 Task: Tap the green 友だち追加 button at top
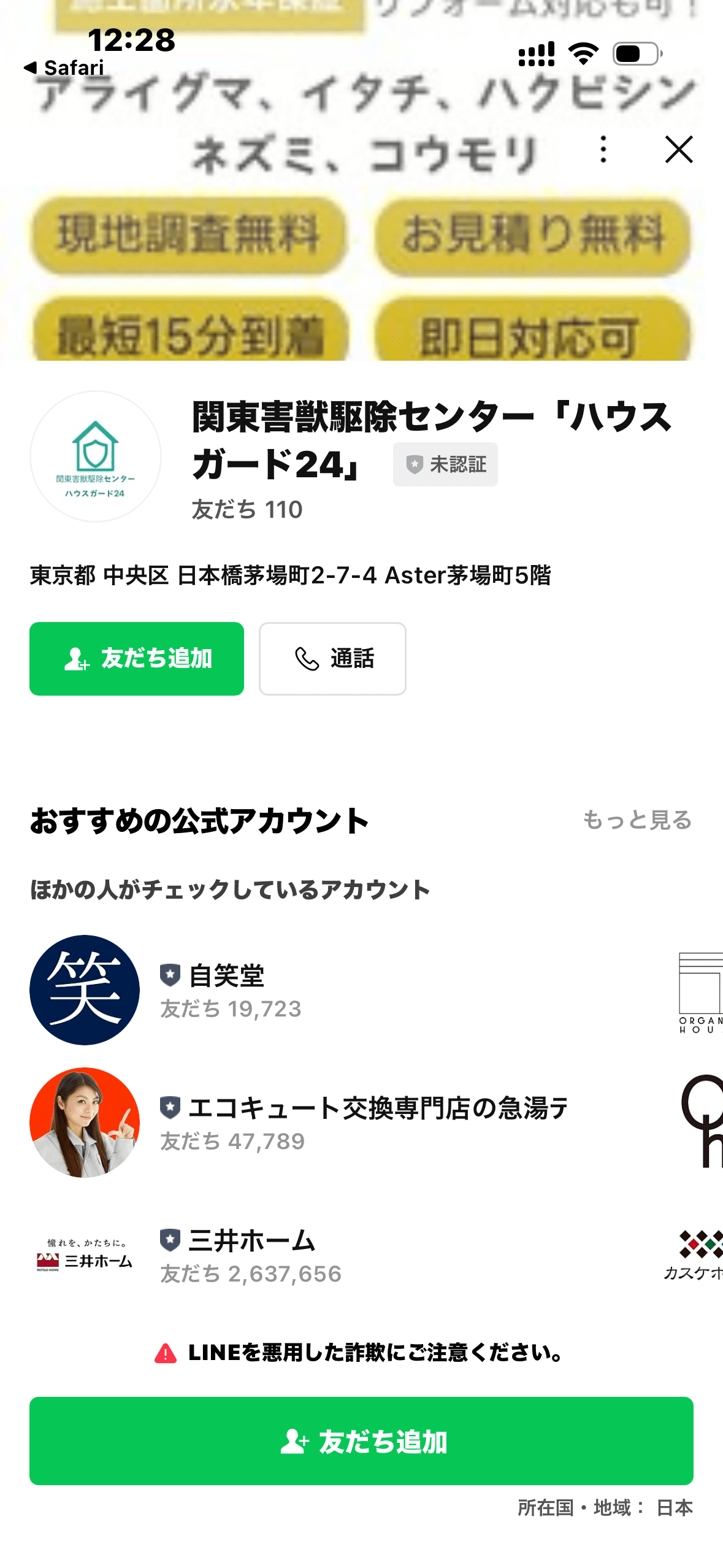tap(137, 658)
